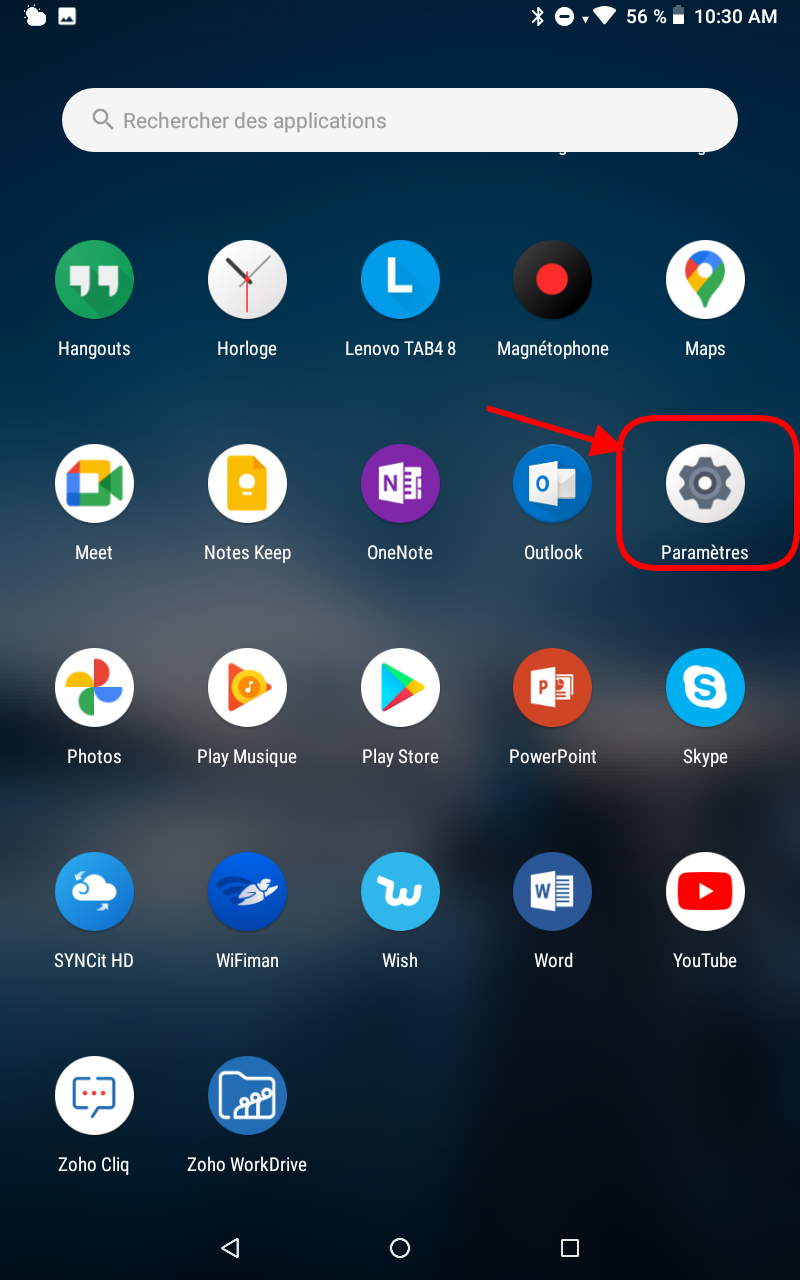The width and height of the screenshot is (800, 1280).
Task: Open the PowerPoint app
Action: click(552, 689)
